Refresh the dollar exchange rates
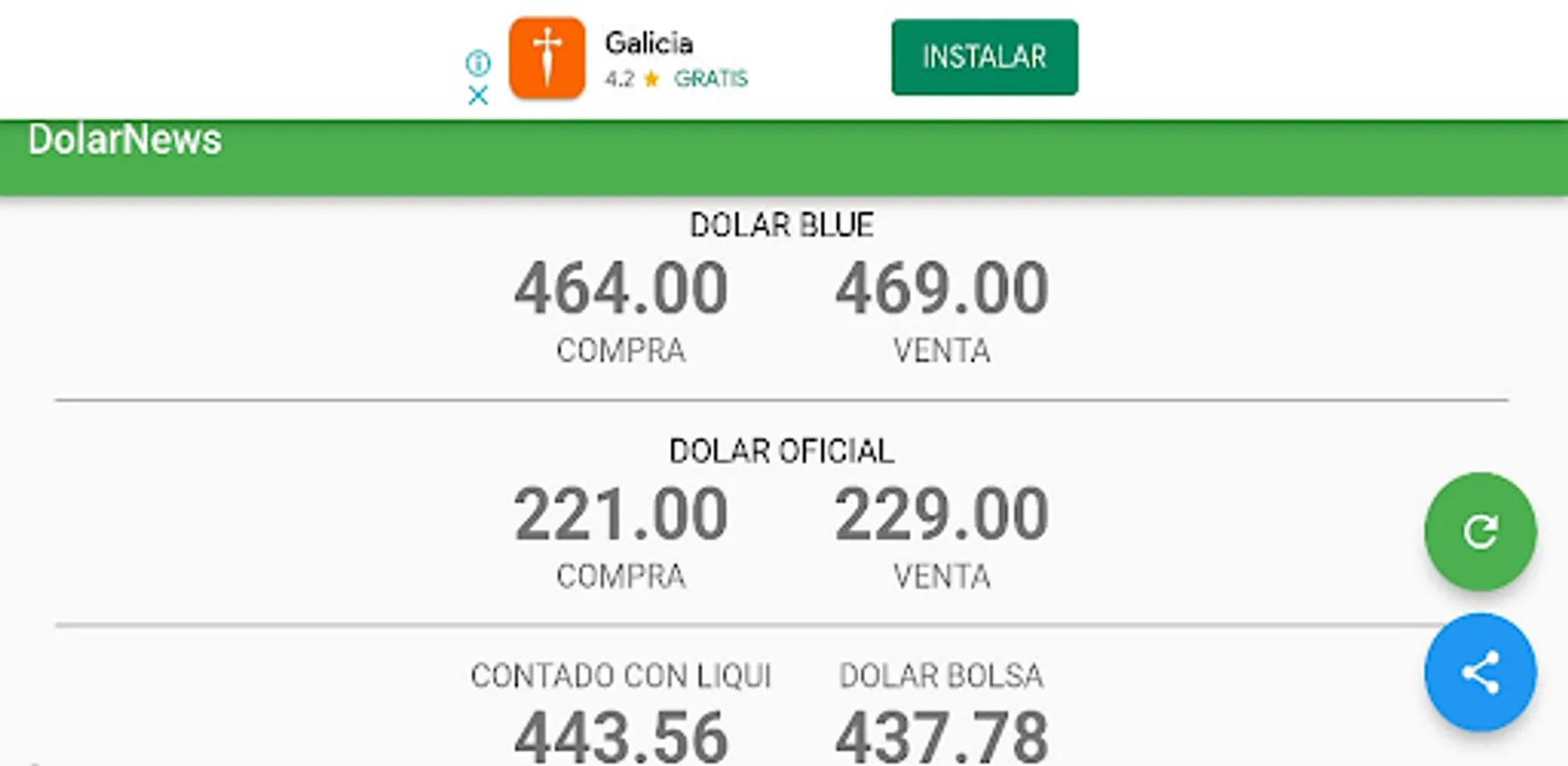 (1480, 532)
